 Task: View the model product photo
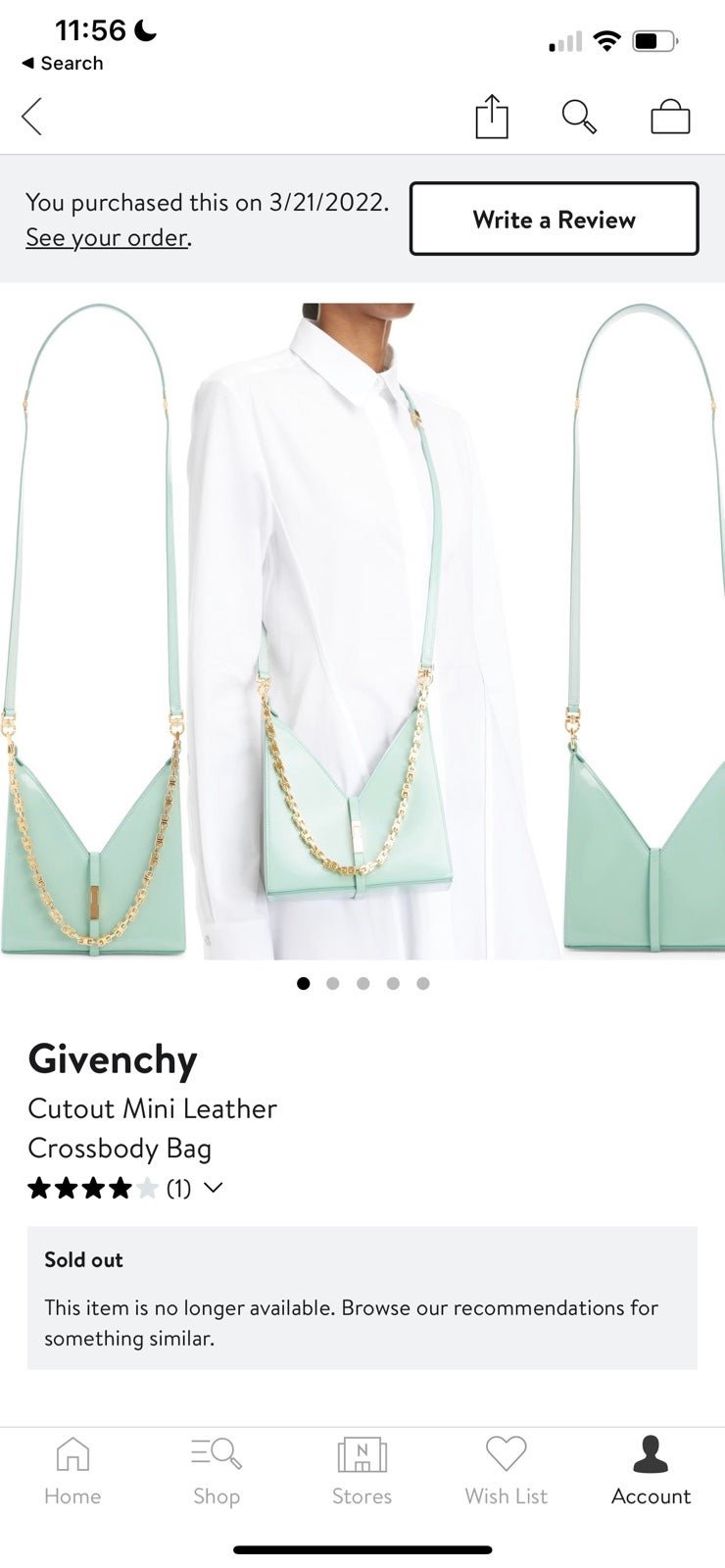(x=373, y=631)
